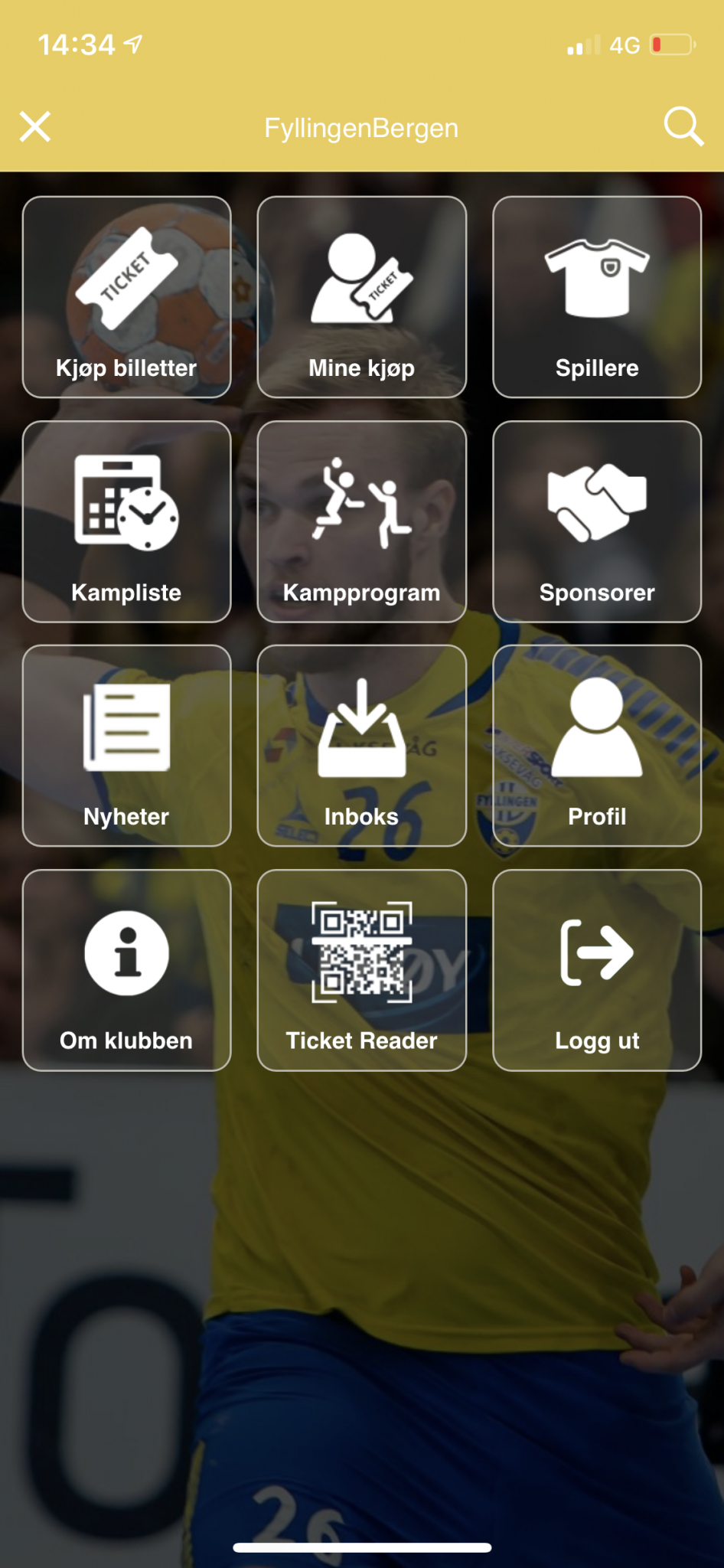
Task: Open Kjøp billetter to buy tickets
Action: (x=127, y=297)
